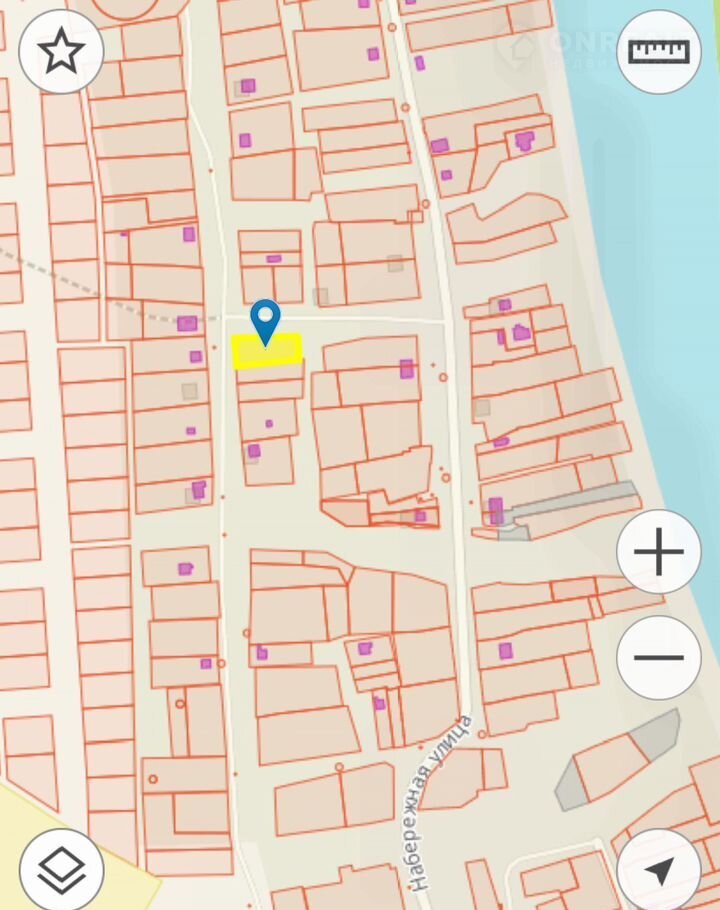Tap the blue location pin marker
The width and height of the screenshot is (720, 910).
(x=265, y=320)
